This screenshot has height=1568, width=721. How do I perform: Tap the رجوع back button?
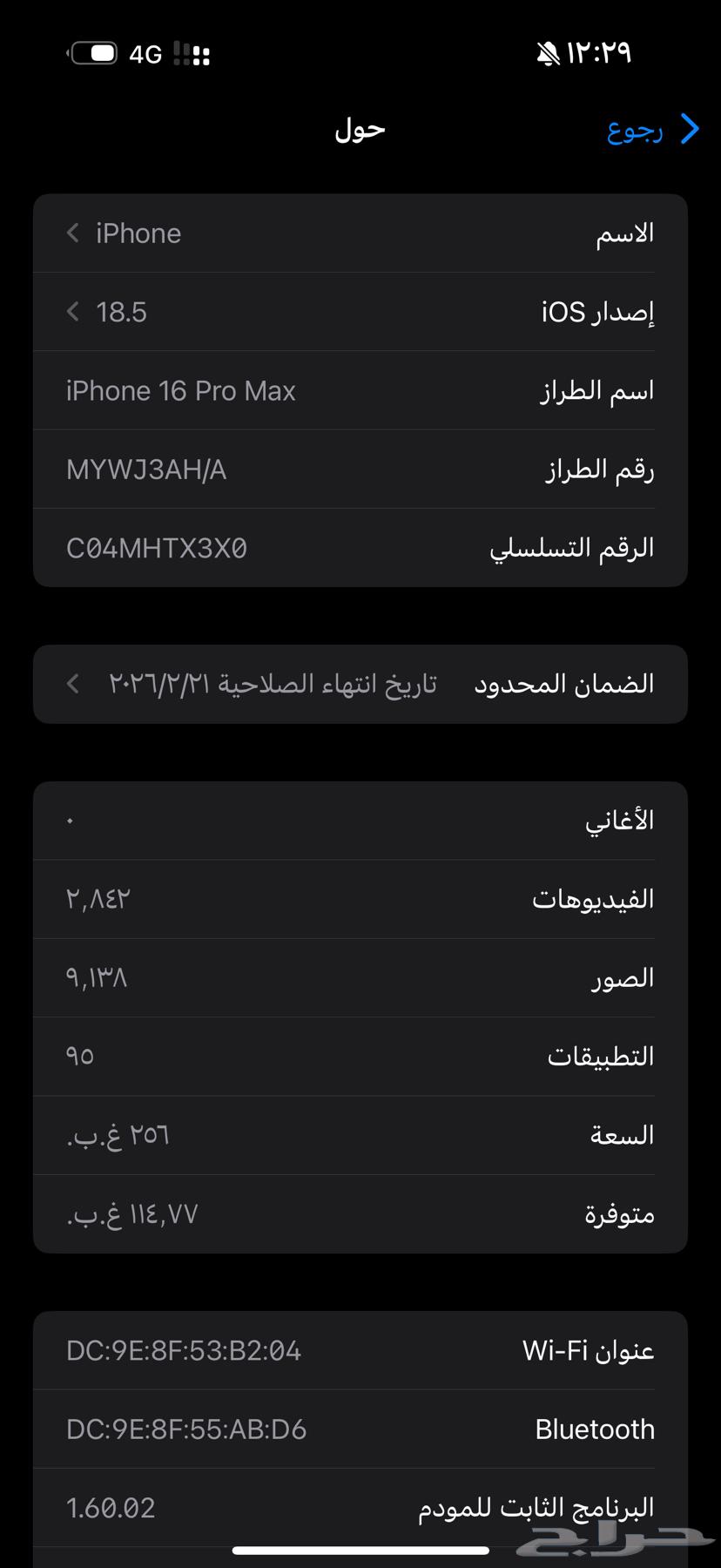pos(634,131)
